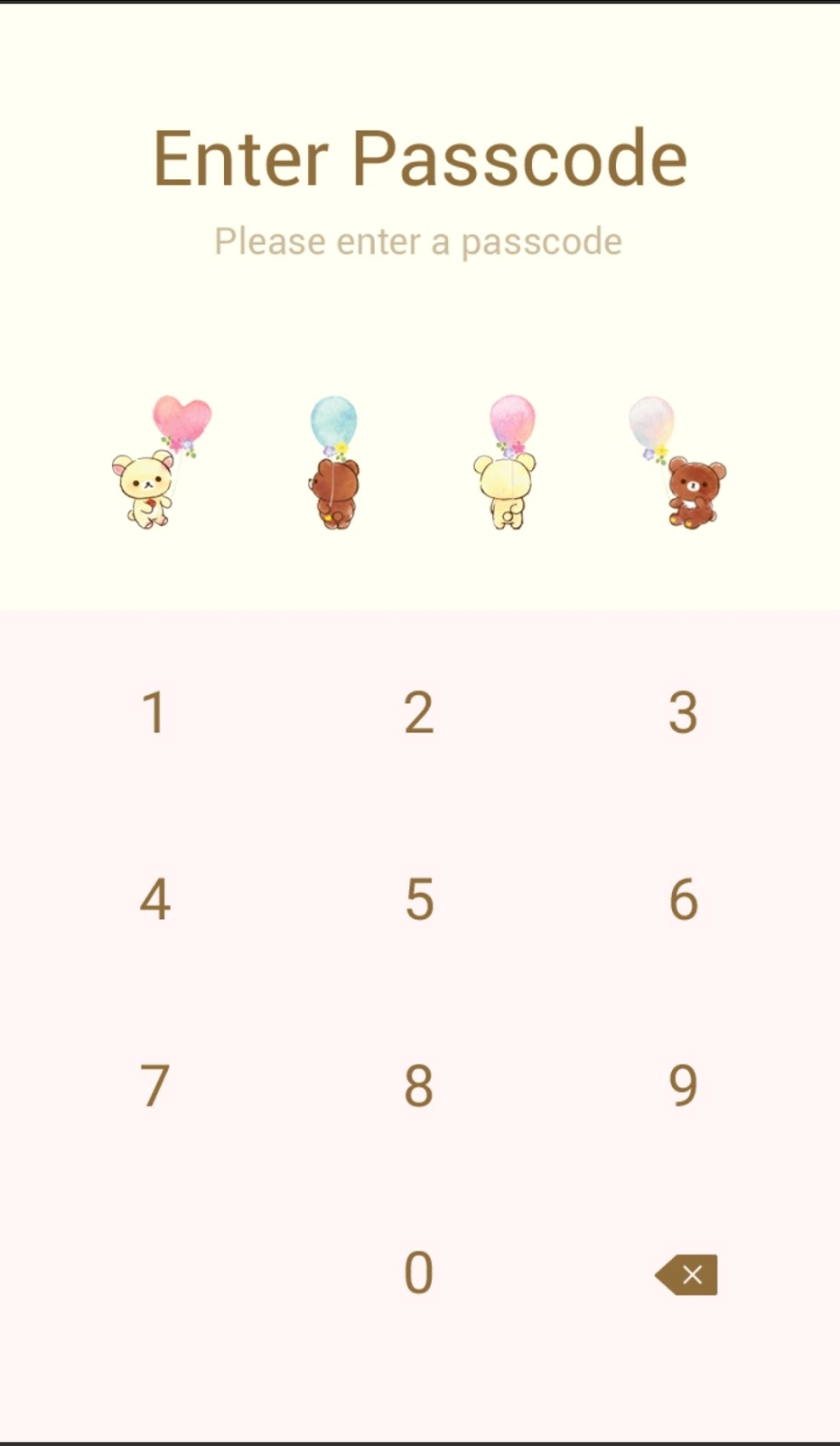Tap the number 8 key
Screen dimensions: 840x1446
[418, 1086]
